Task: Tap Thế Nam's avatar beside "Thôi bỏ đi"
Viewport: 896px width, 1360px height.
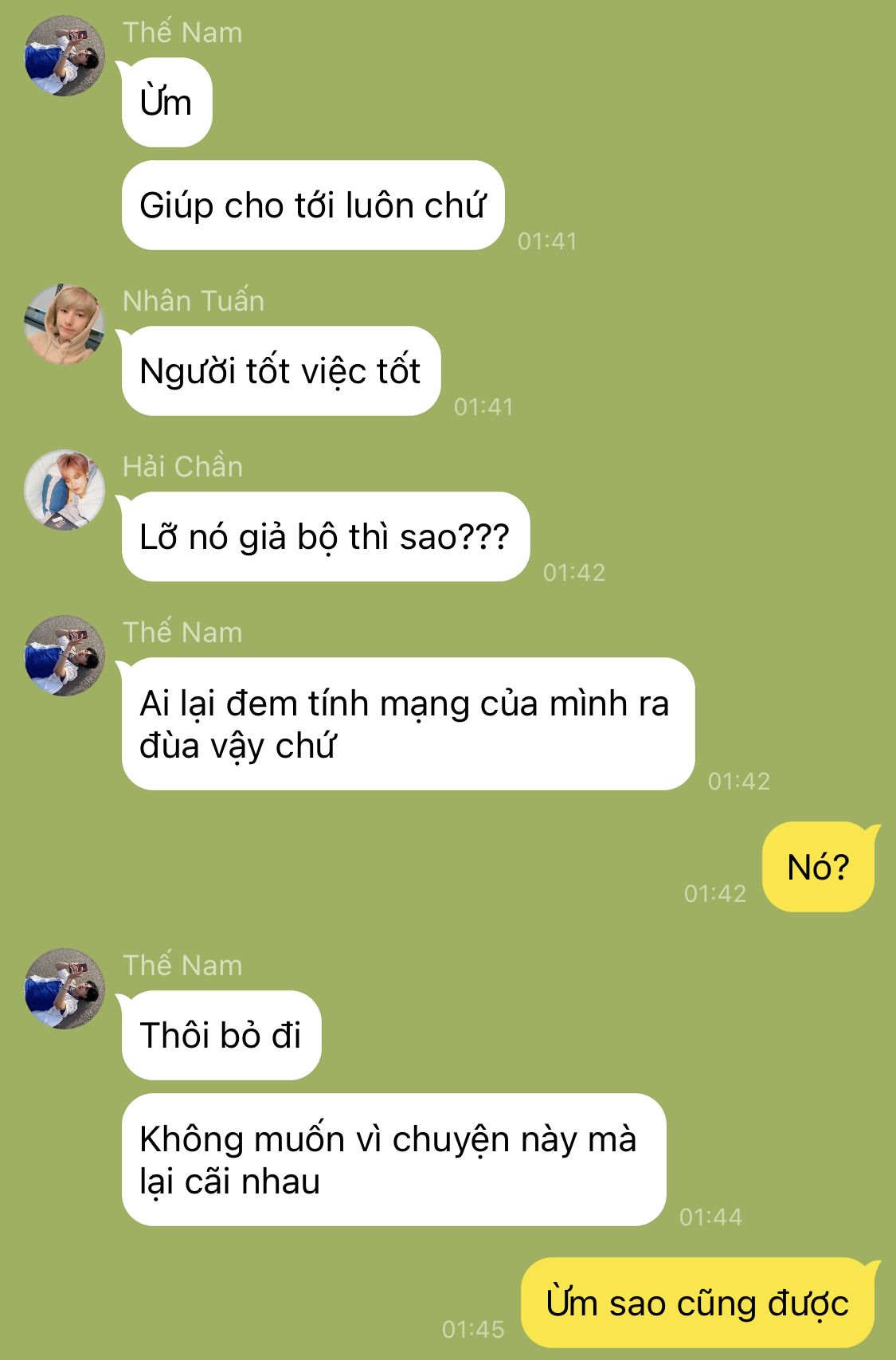Action: coord(65,988)
